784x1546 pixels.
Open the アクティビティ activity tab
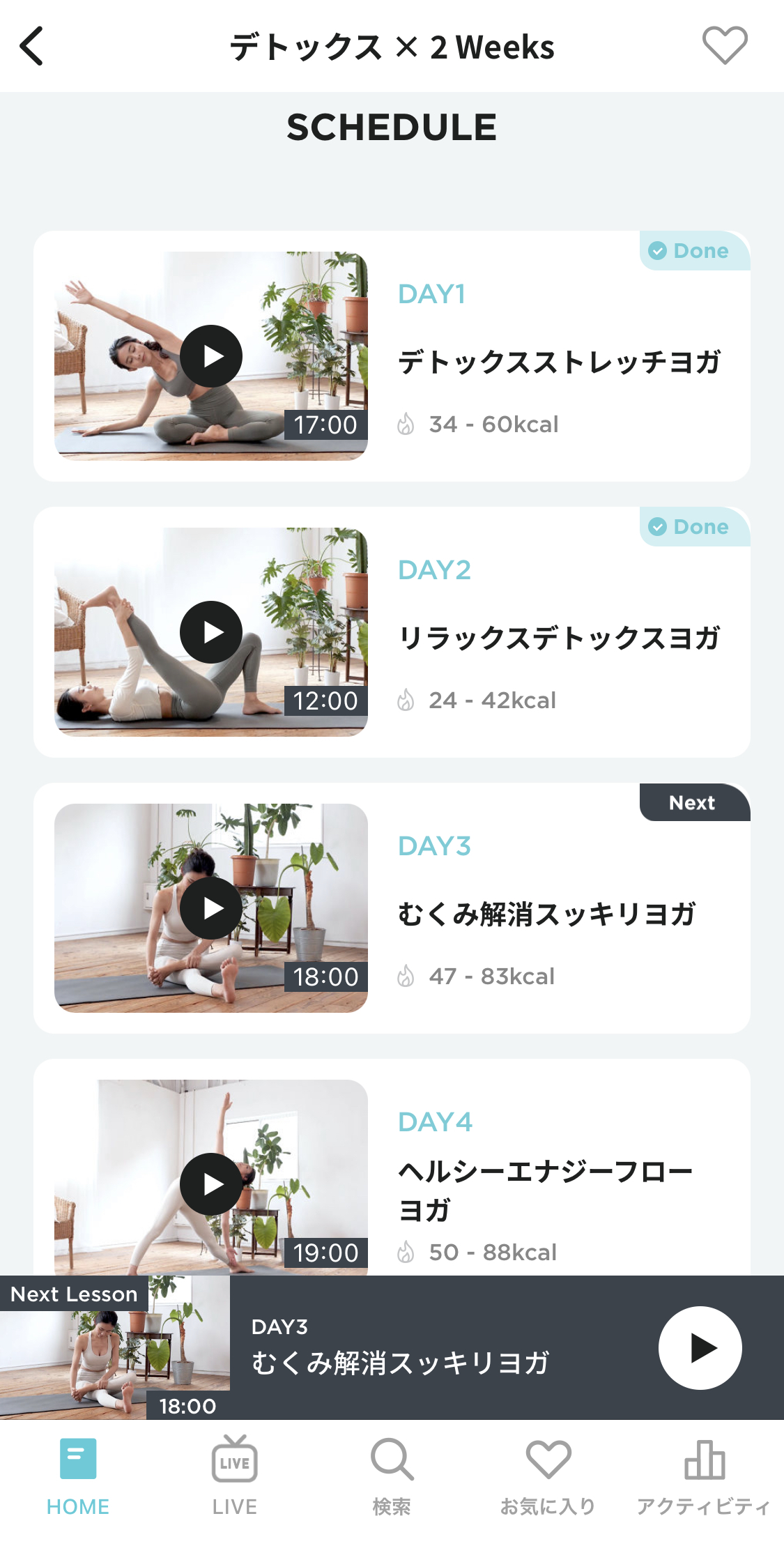click(704, 1476)
